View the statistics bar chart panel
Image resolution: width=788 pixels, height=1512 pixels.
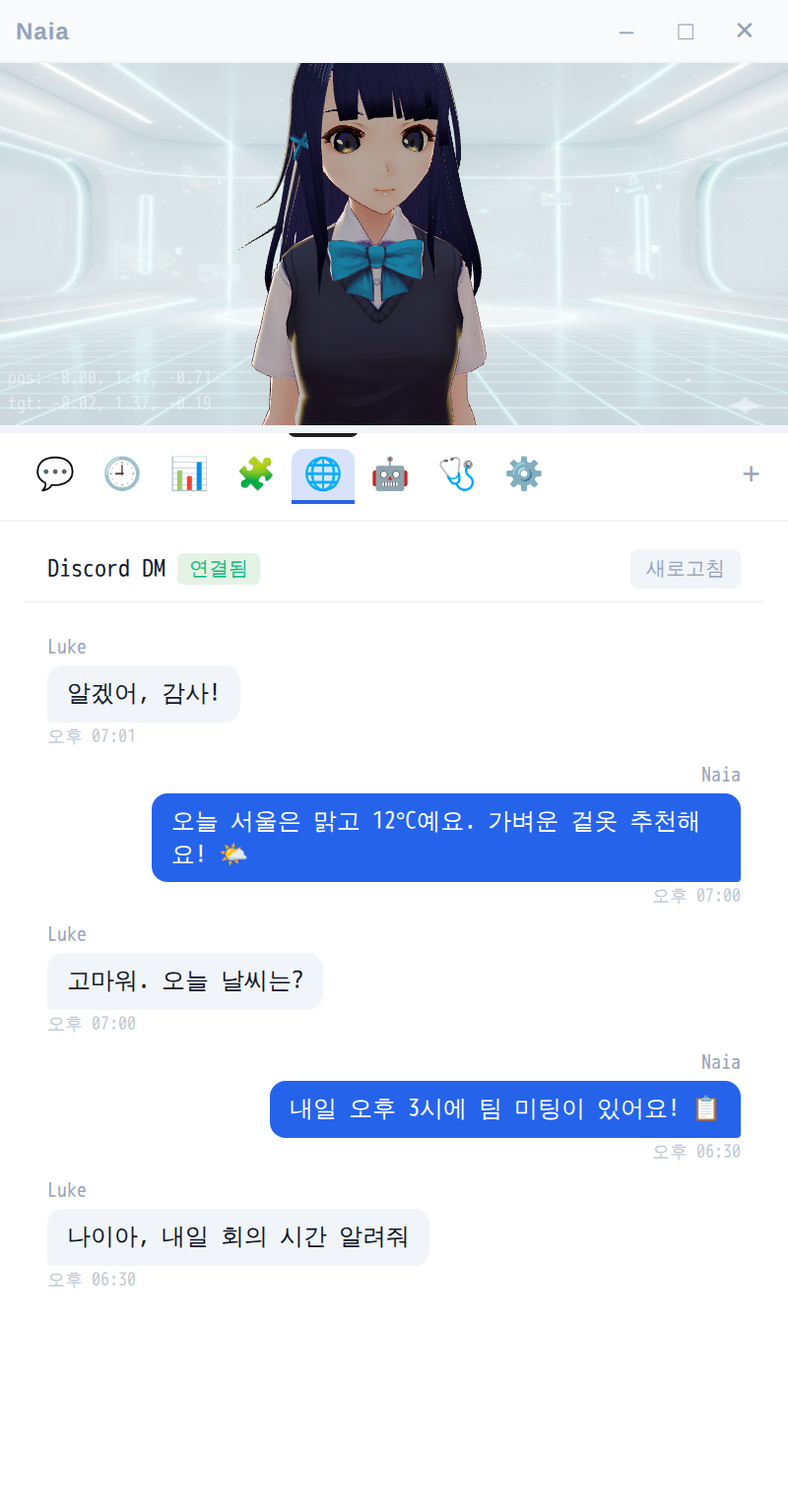pyautogui.click(x=188, y=473)
